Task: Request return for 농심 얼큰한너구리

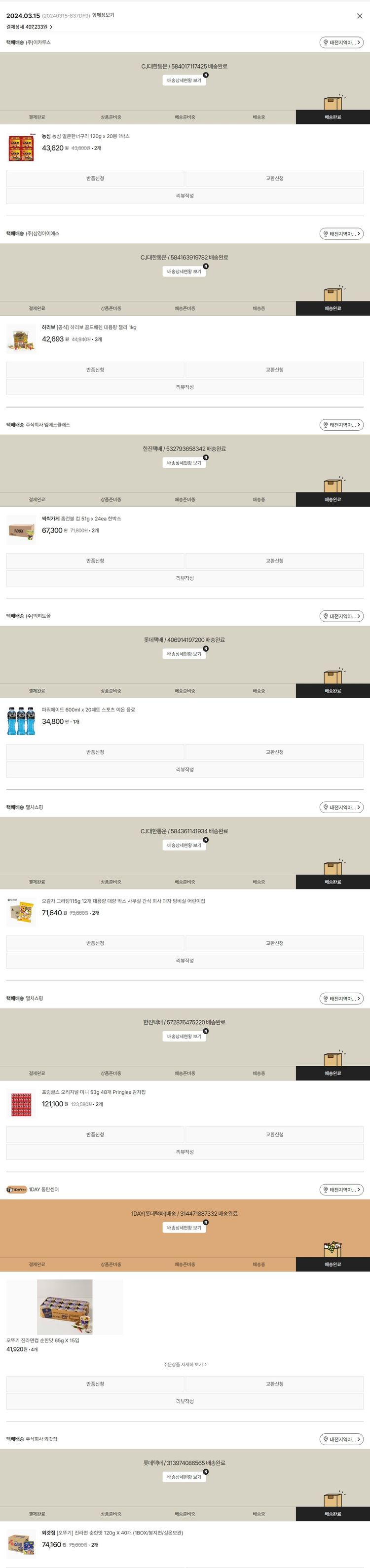Action: pyautogui.click(x=95, y=178)
